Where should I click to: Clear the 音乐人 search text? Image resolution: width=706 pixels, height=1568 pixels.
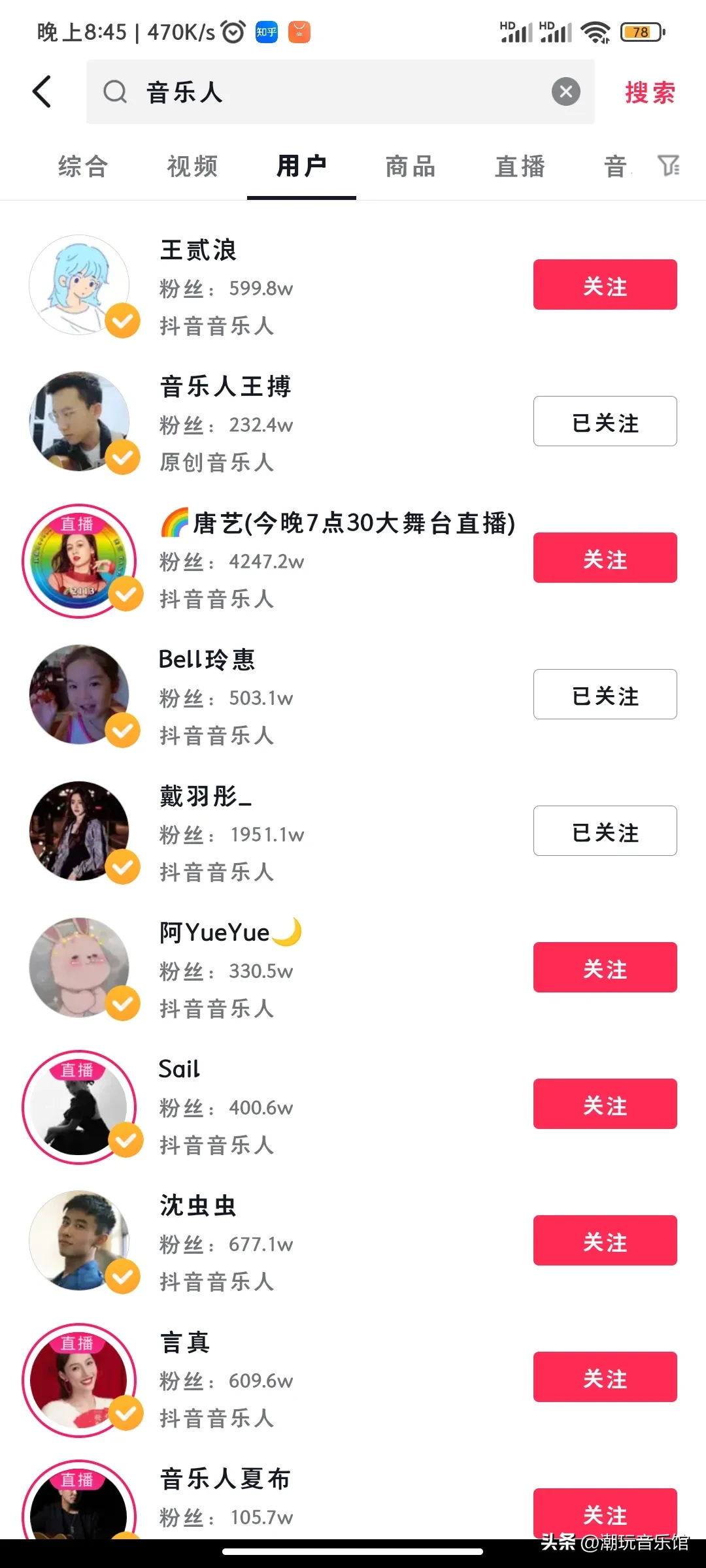[565, 91]
